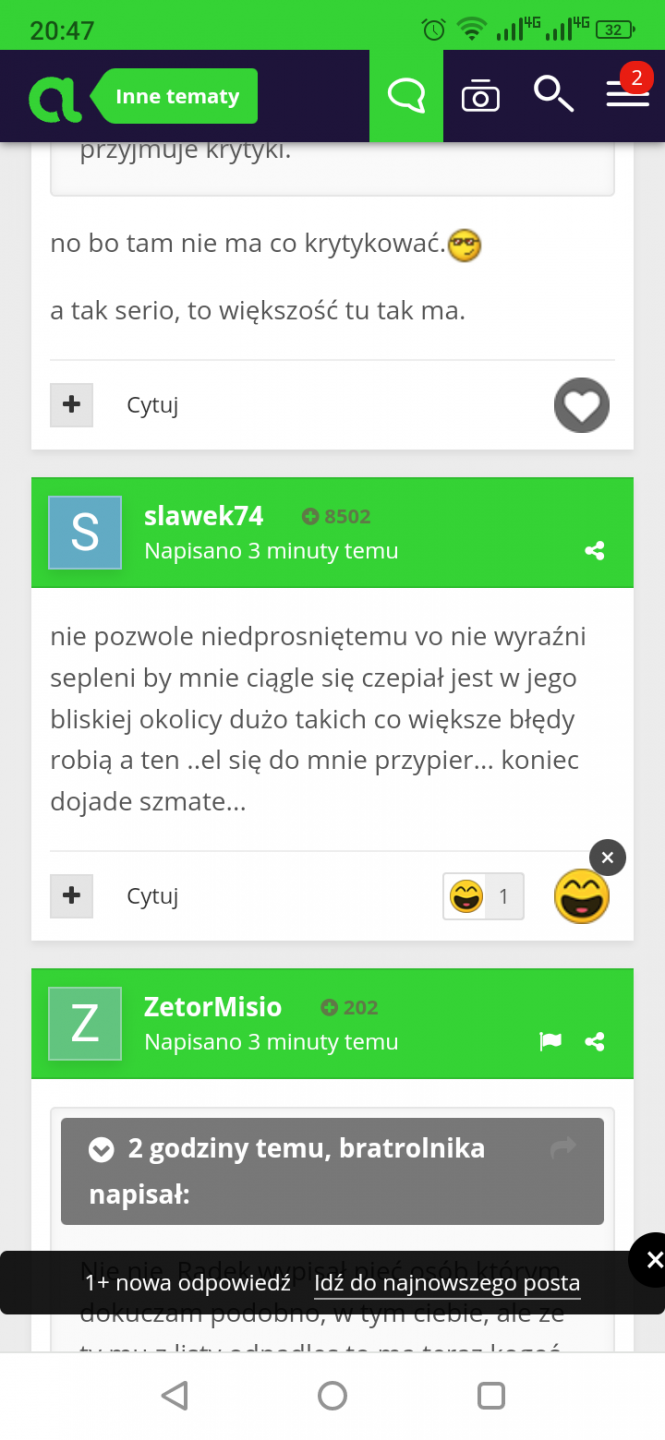Viewport: 665px width, 1440px height.
Task: Quote slawek74's post with Cytuj
Action: click(x=152, y=897)
